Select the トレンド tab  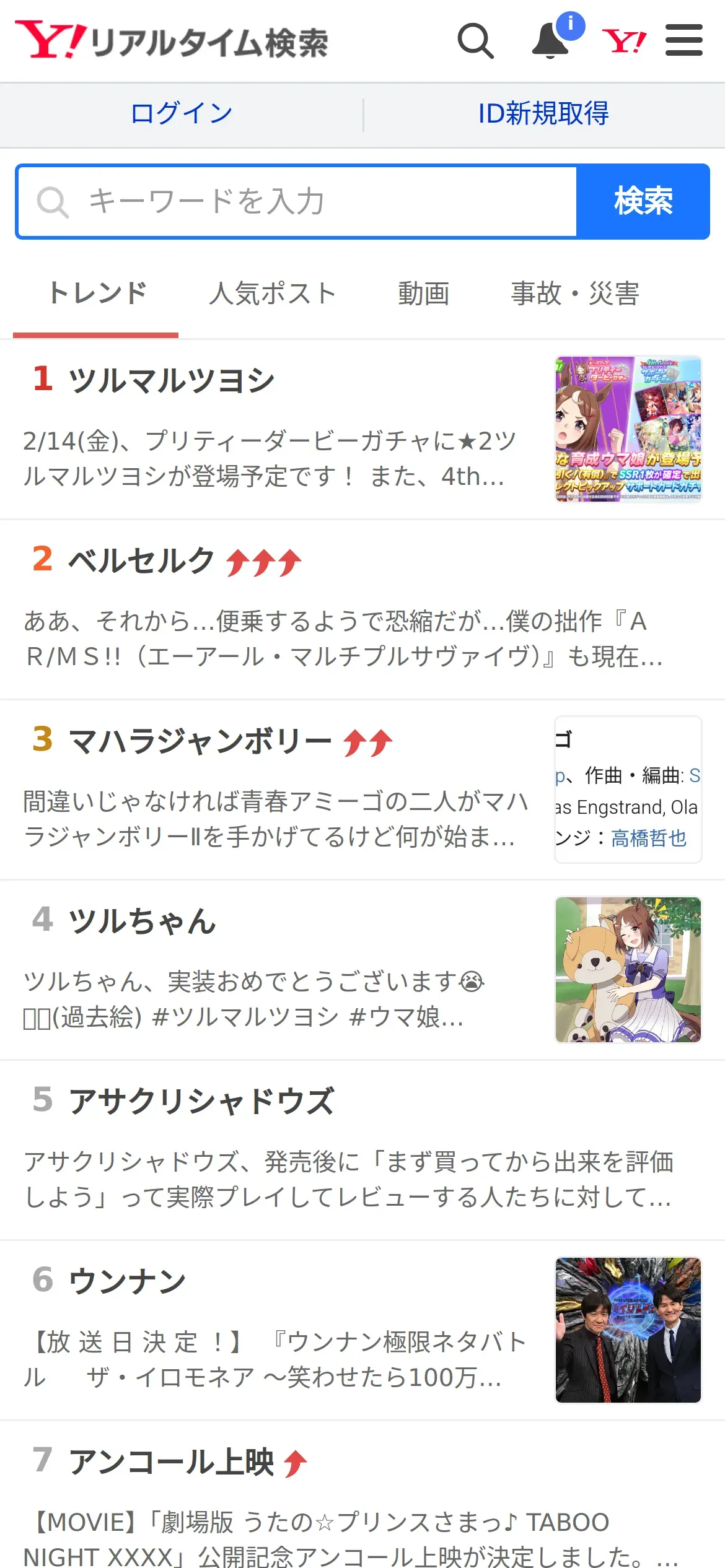(97, 294)
